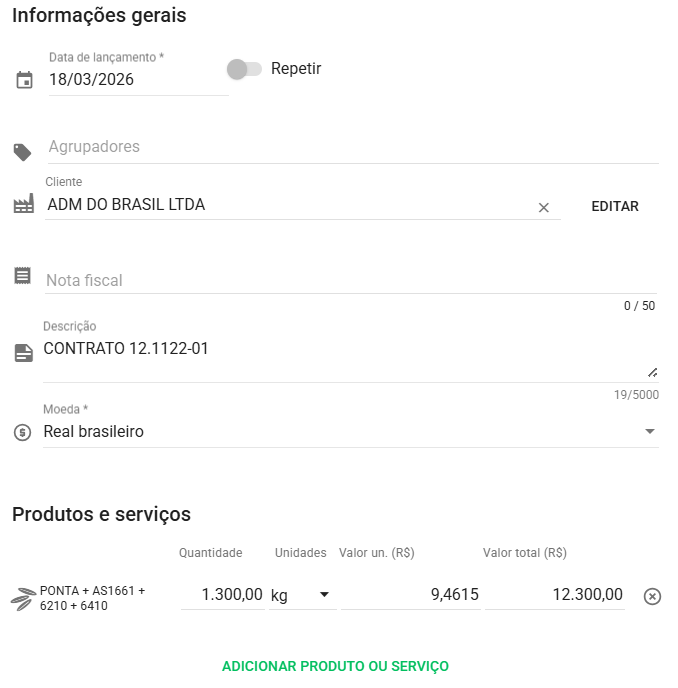Expand the Moeda dropdown Real brasileiro
The image size is (678, 688).
point(350,432)
